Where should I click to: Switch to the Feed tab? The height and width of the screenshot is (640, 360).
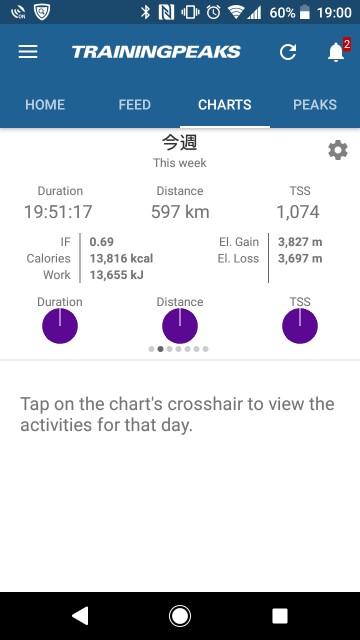tap(135, 104)
